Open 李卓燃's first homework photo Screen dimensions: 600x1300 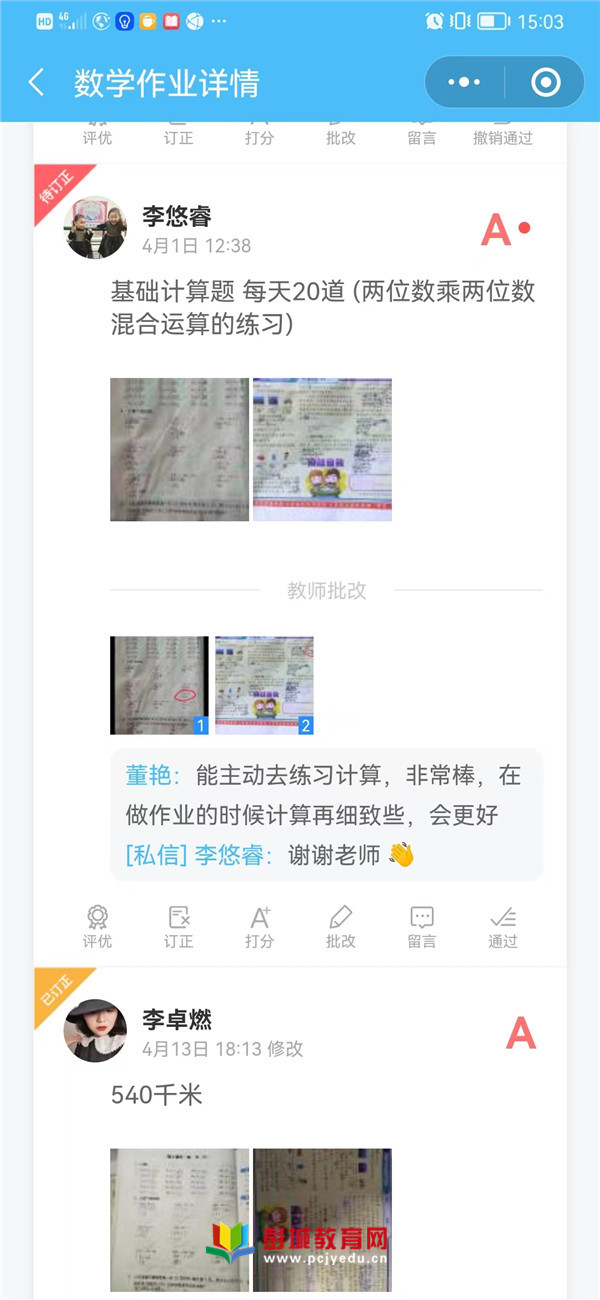pos(179,1218)
